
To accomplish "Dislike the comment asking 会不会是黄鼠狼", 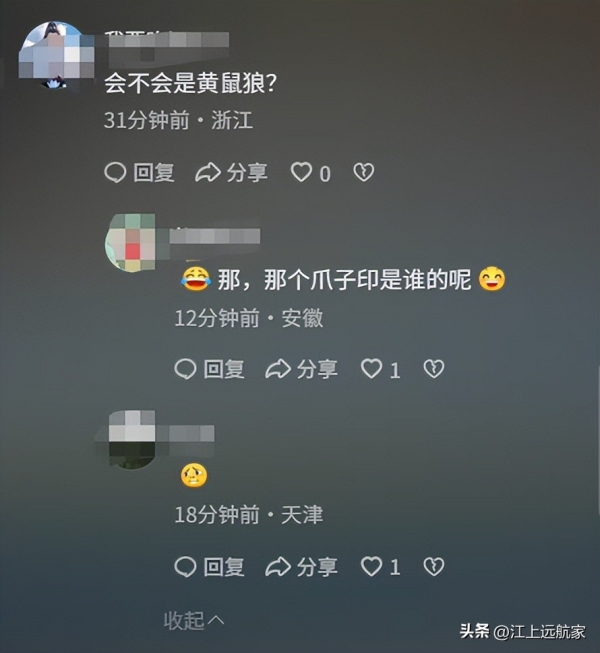I will point(363,173).
